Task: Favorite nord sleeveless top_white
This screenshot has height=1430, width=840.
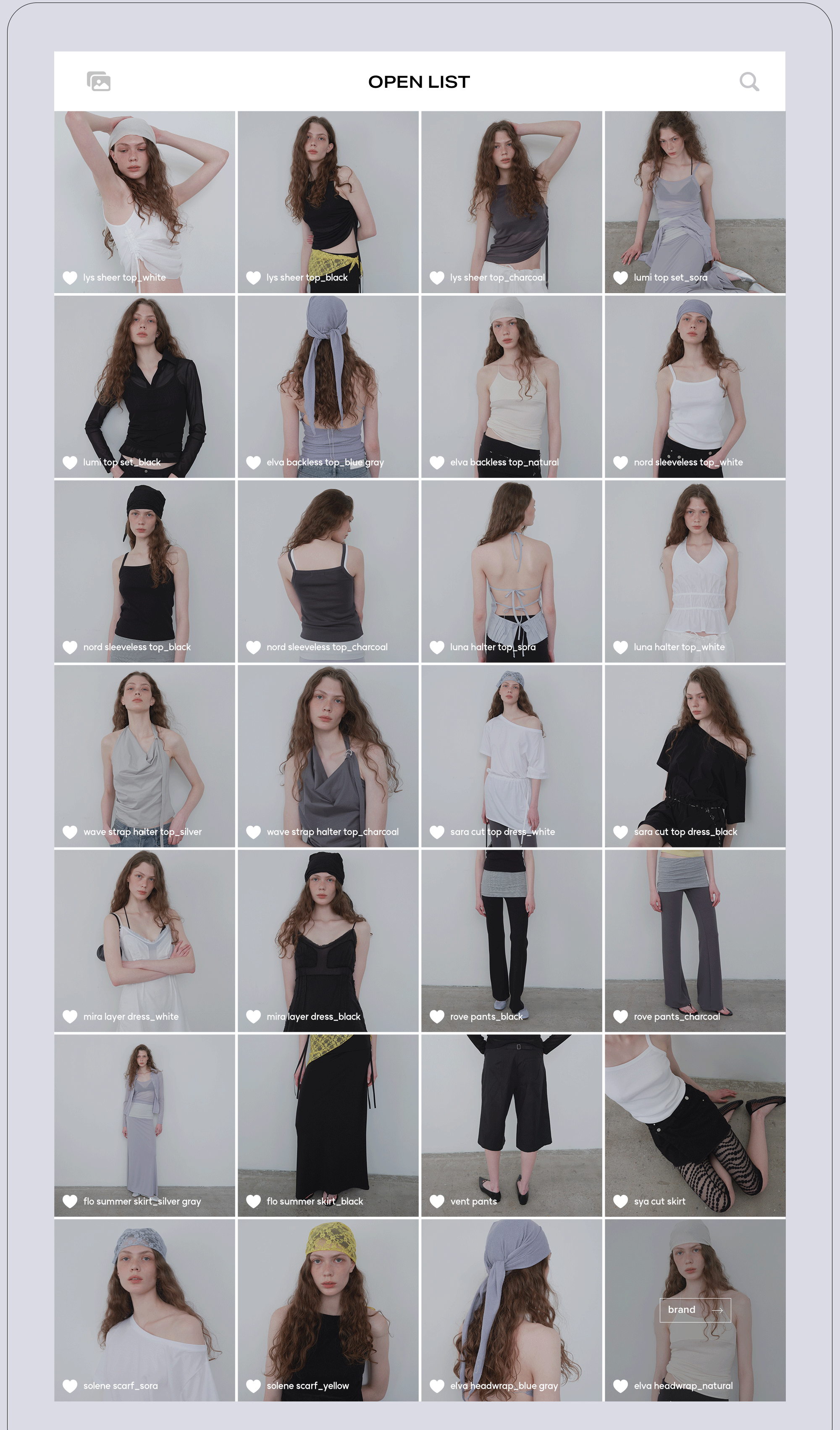Action: pyautogui.click(x=620, y=462)
